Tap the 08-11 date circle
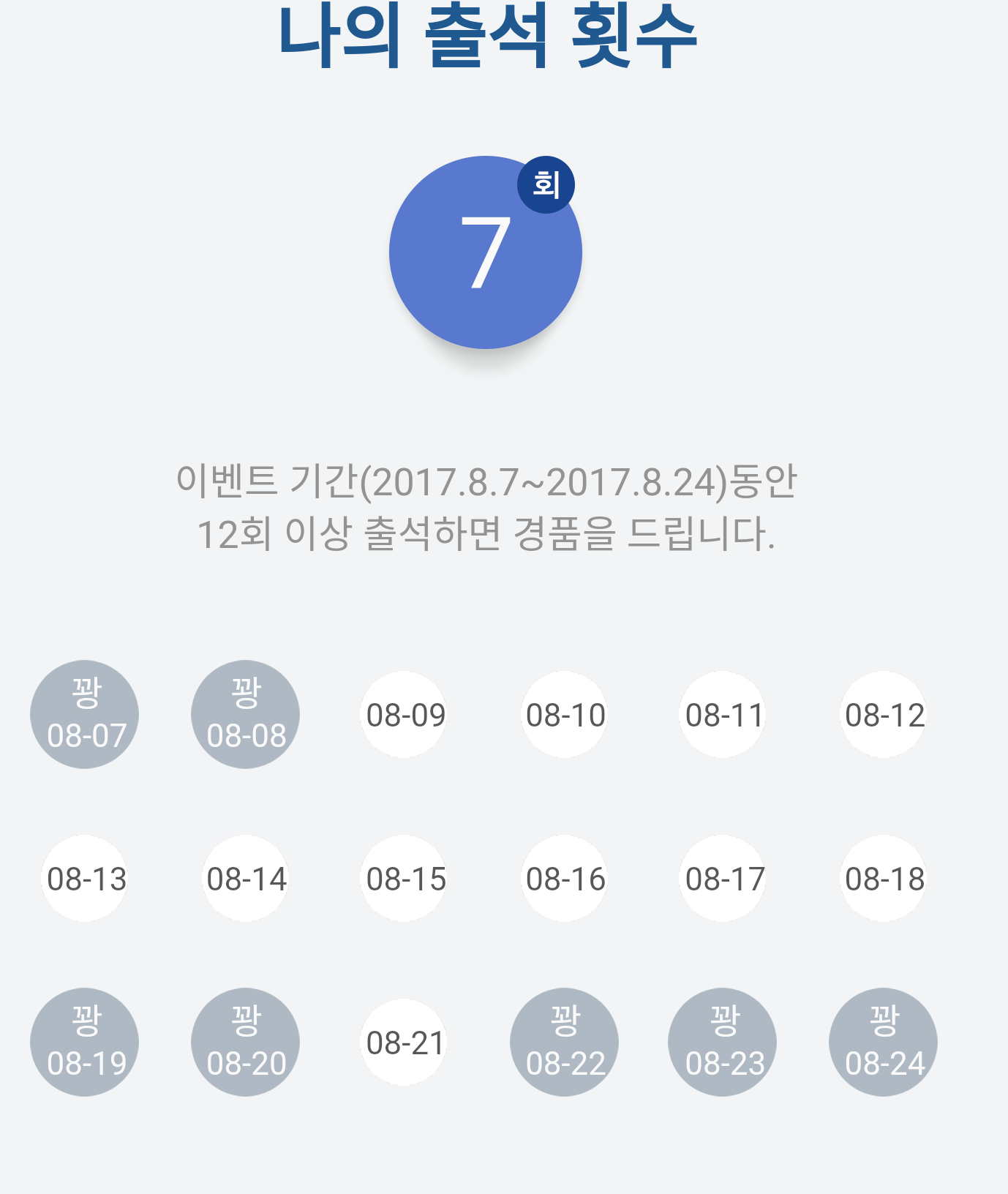This screenshot has width=1008, height=1194. 723,714
